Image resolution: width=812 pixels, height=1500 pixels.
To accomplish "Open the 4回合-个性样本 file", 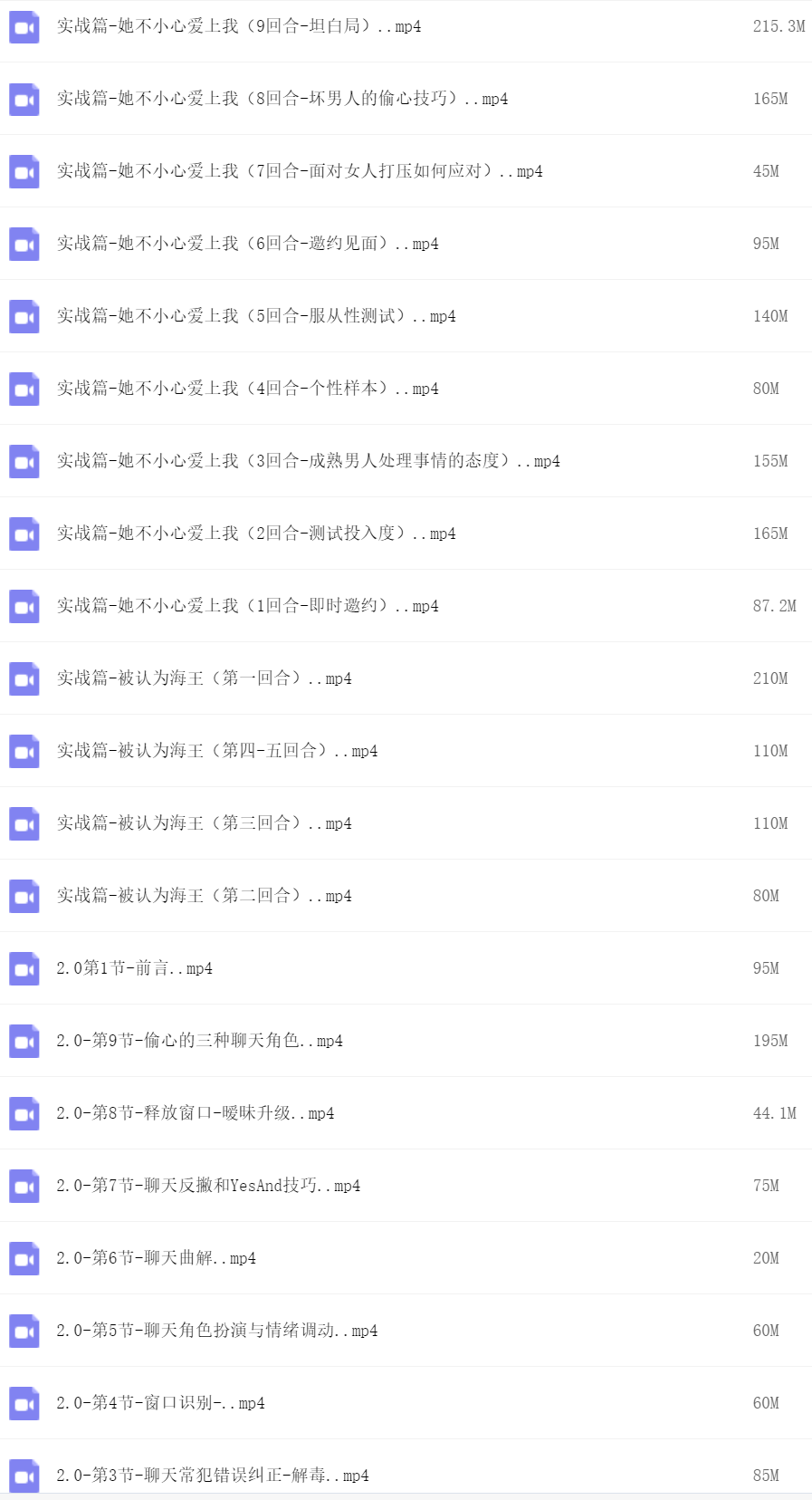I will 247,389.
